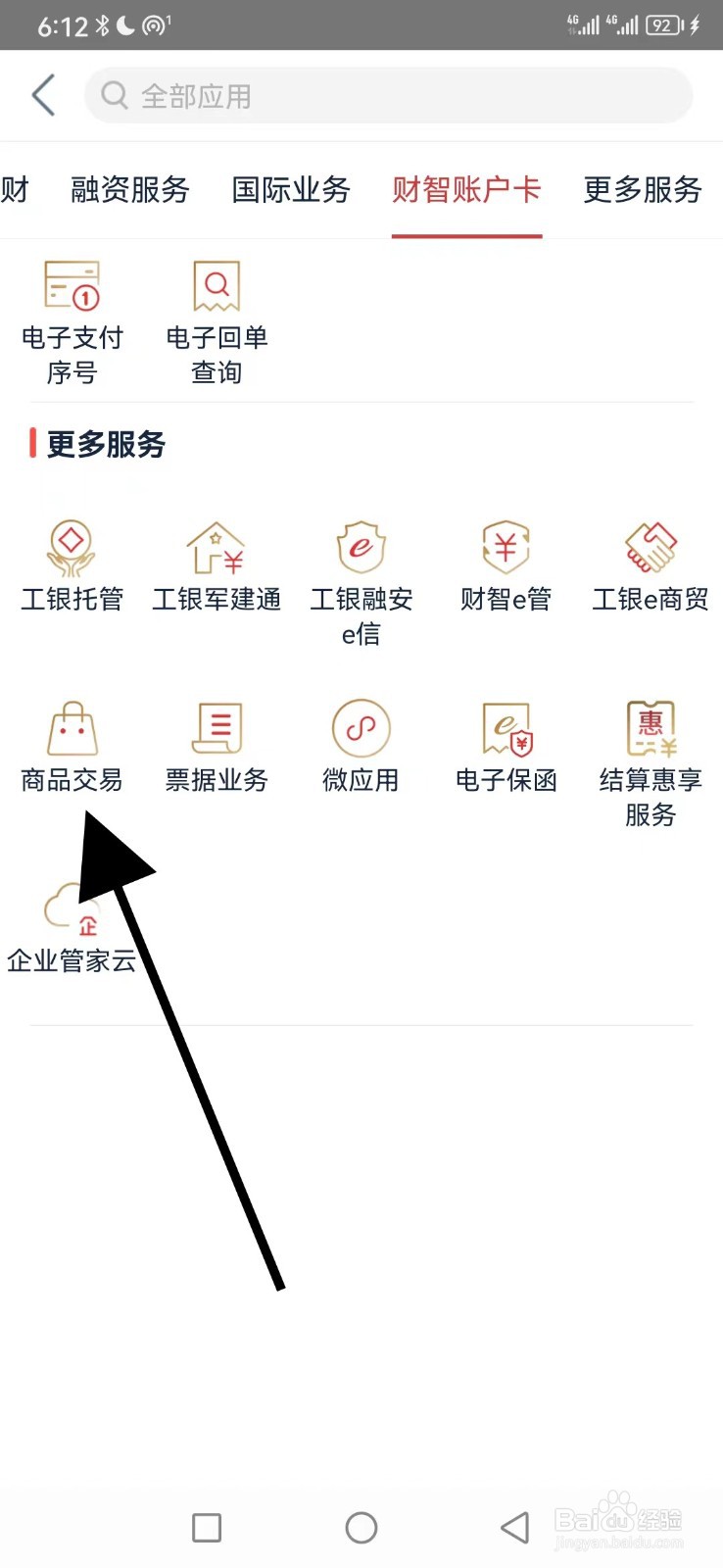Switch to the 国际业务 tab
Viewport: 723px width, 1568px height.
290,190
